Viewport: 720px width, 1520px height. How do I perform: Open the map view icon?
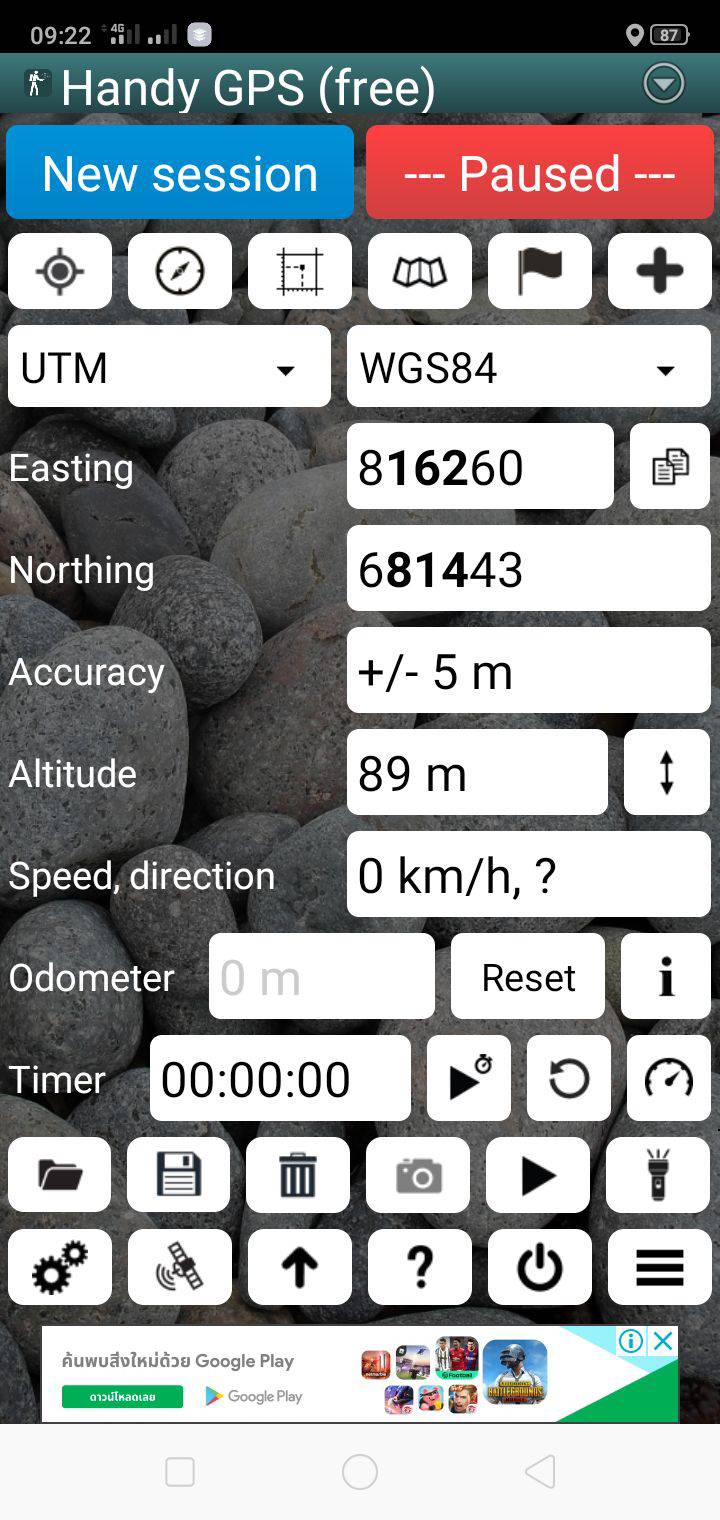click(x=420, y=271)
